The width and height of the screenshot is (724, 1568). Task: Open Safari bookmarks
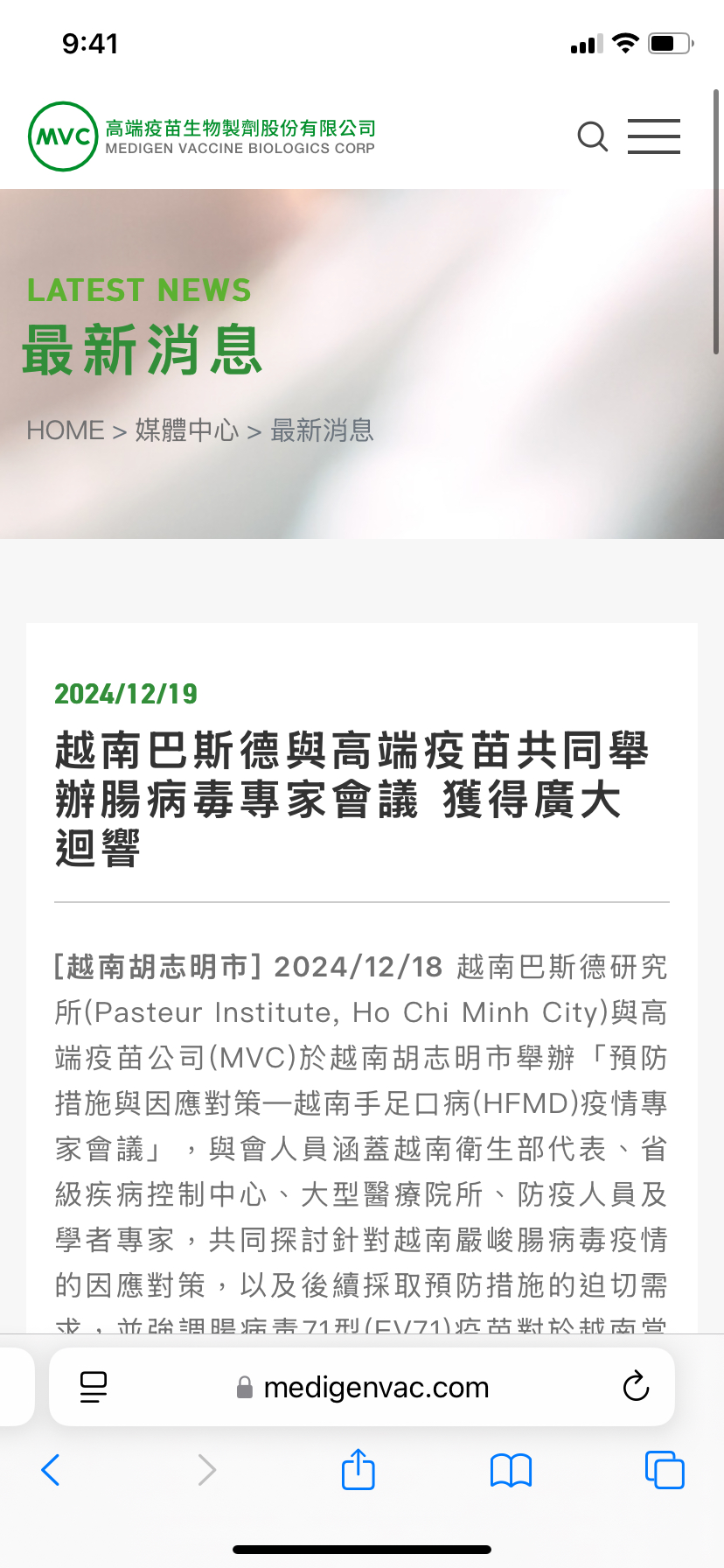tap(512, 1470)
